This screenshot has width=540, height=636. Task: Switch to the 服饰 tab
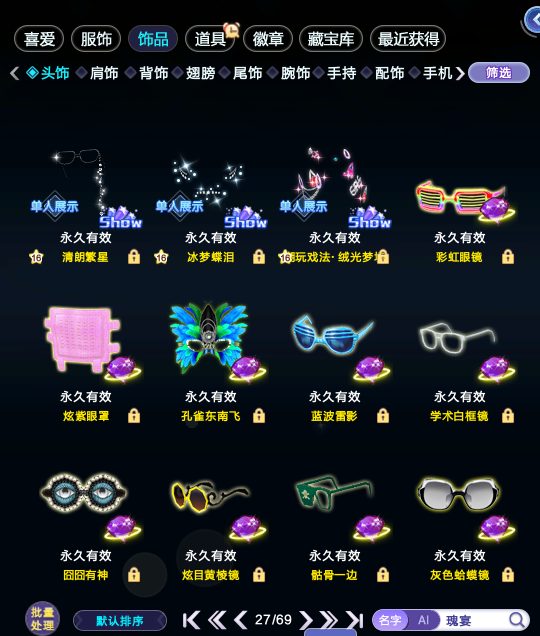click(96, 39)
